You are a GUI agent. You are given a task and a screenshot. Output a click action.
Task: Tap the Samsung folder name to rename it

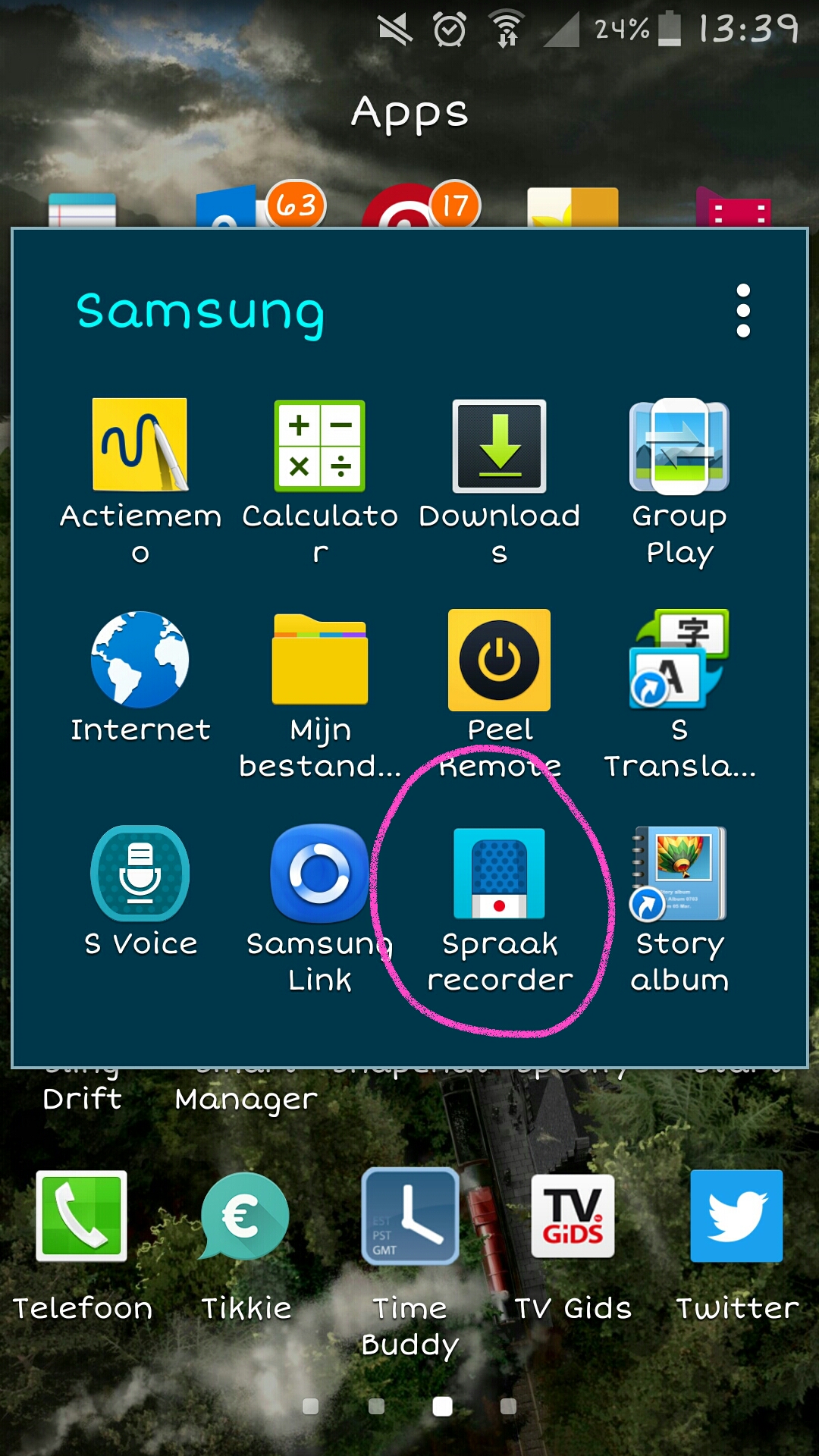point(201,312)
